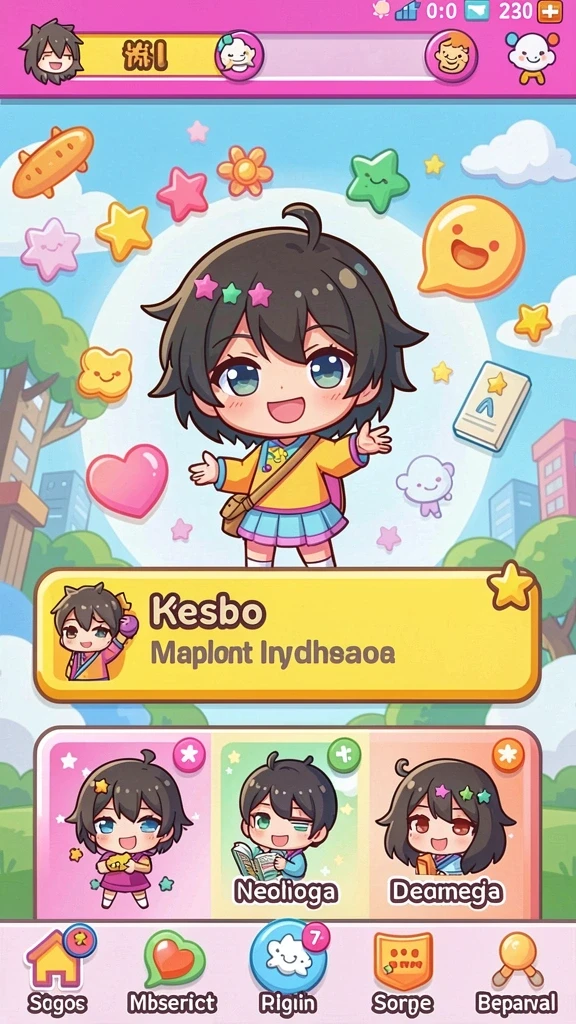Open the white mascot icon at top right

(x=532, y=56)
